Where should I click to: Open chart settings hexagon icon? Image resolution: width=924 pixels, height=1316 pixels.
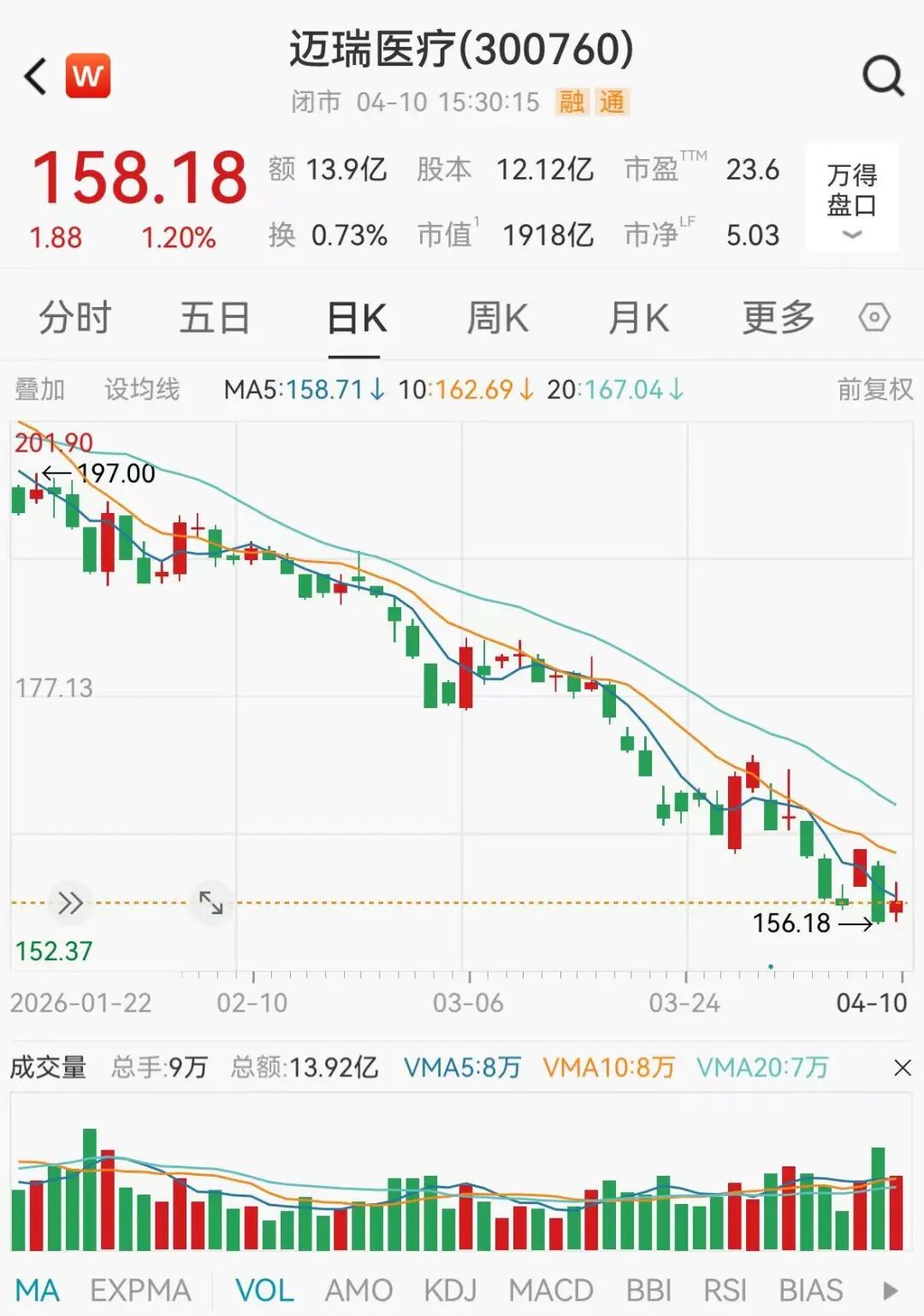click(874, 318)
